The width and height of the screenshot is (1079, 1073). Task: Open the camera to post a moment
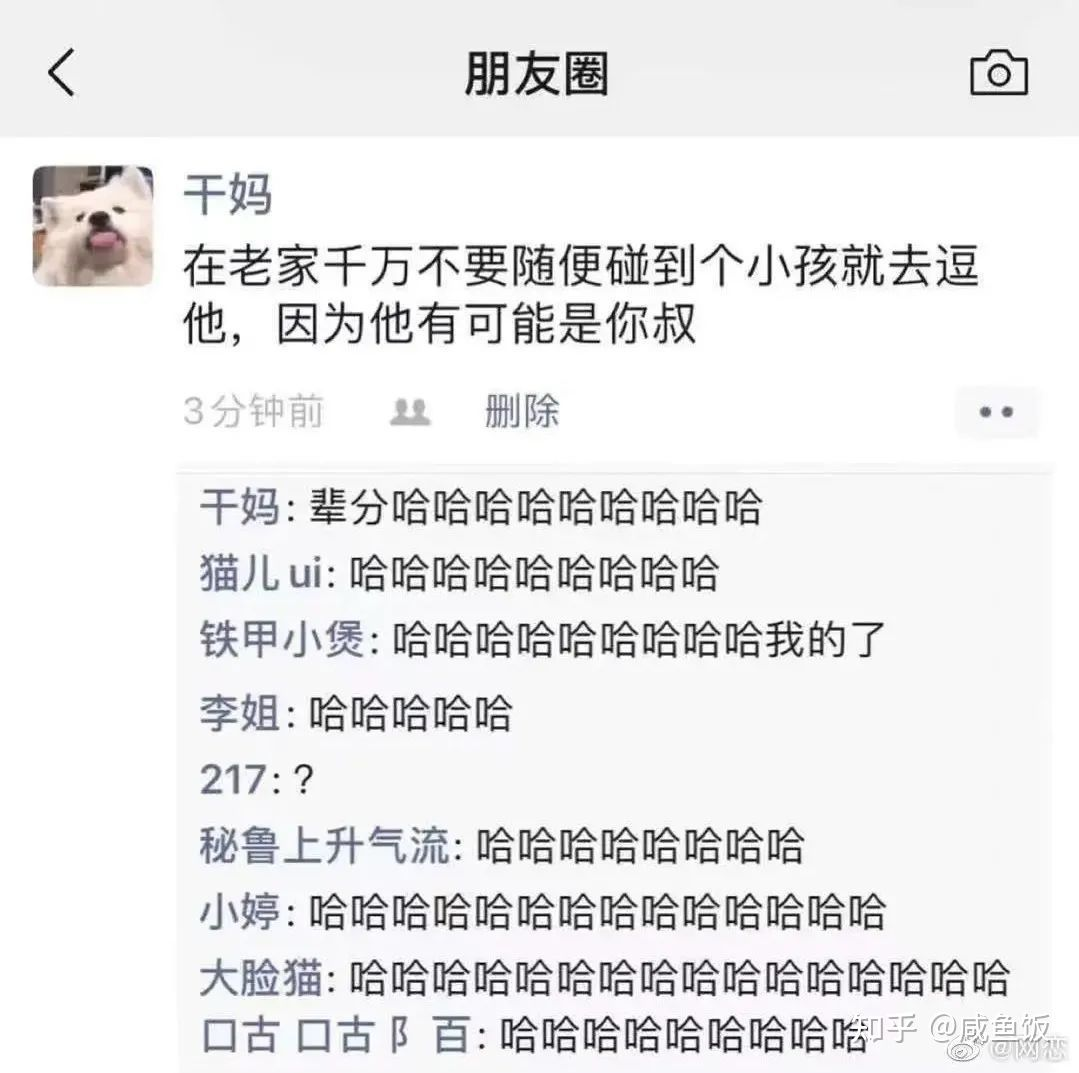(998, 74)
